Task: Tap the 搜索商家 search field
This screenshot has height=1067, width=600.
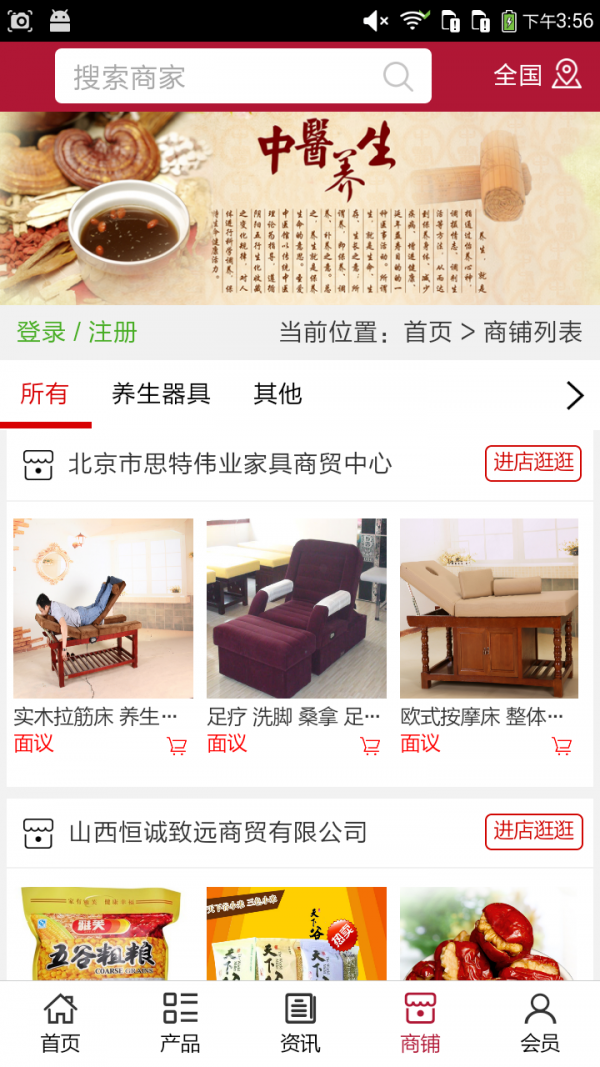Action: (x=225, y=77)
